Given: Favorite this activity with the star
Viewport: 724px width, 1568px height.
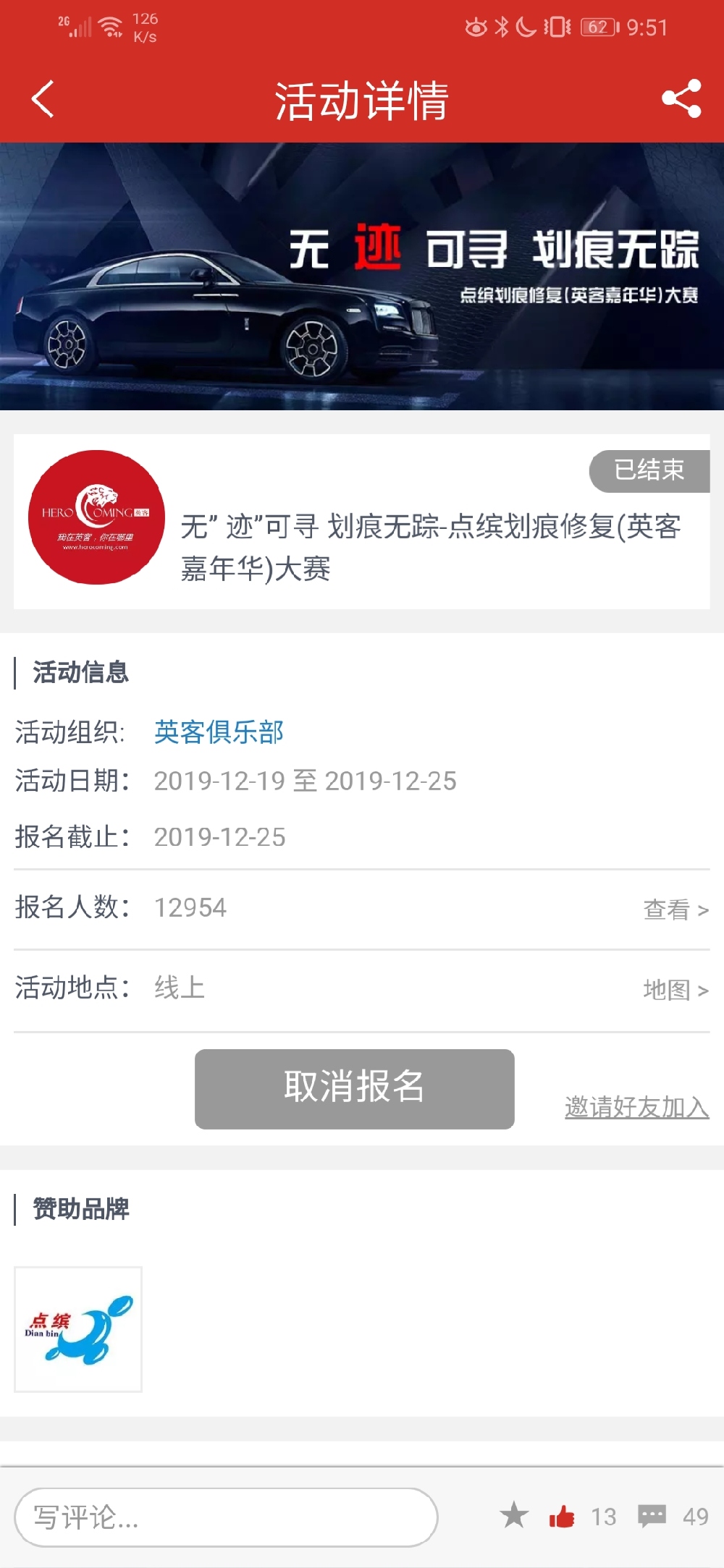Looking at the screenshot, I should (x=514, y=1514).
